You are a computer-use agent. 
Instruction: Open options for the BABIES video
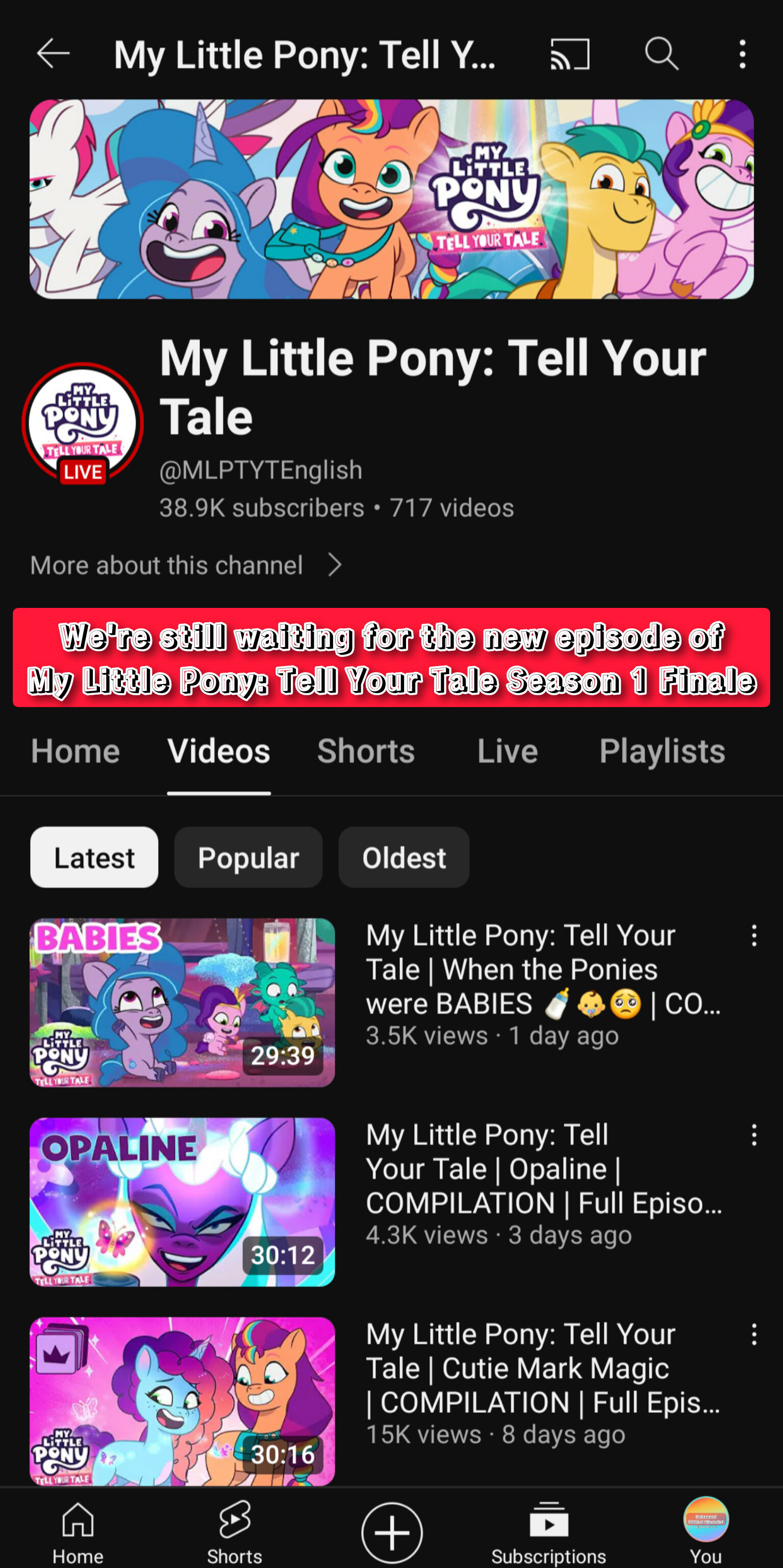pyautogui.click(x=754, y=936)
